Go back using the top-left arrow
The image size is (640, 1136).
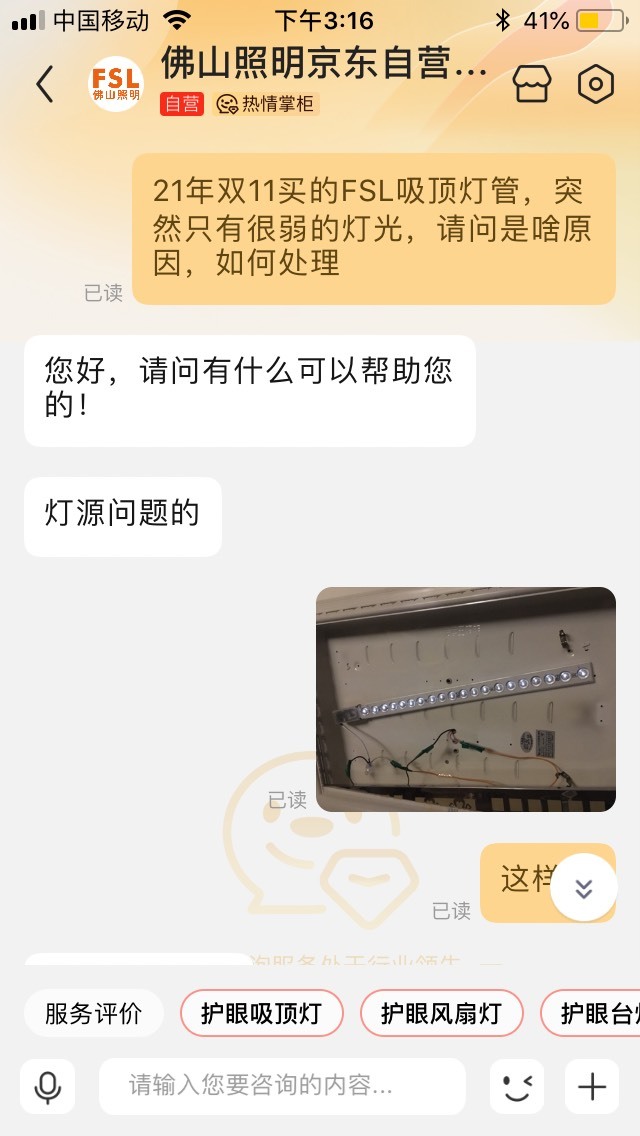(45, 84)
